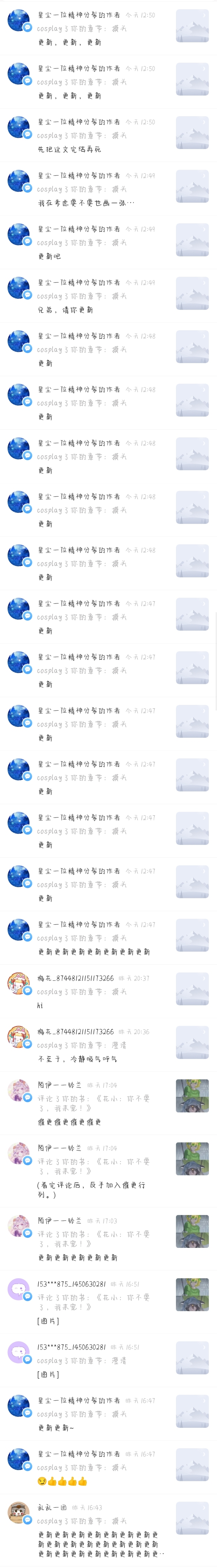
Task: Open the book cover beside "催更催更催更催更"
Action: click(x=192, y=1096)
